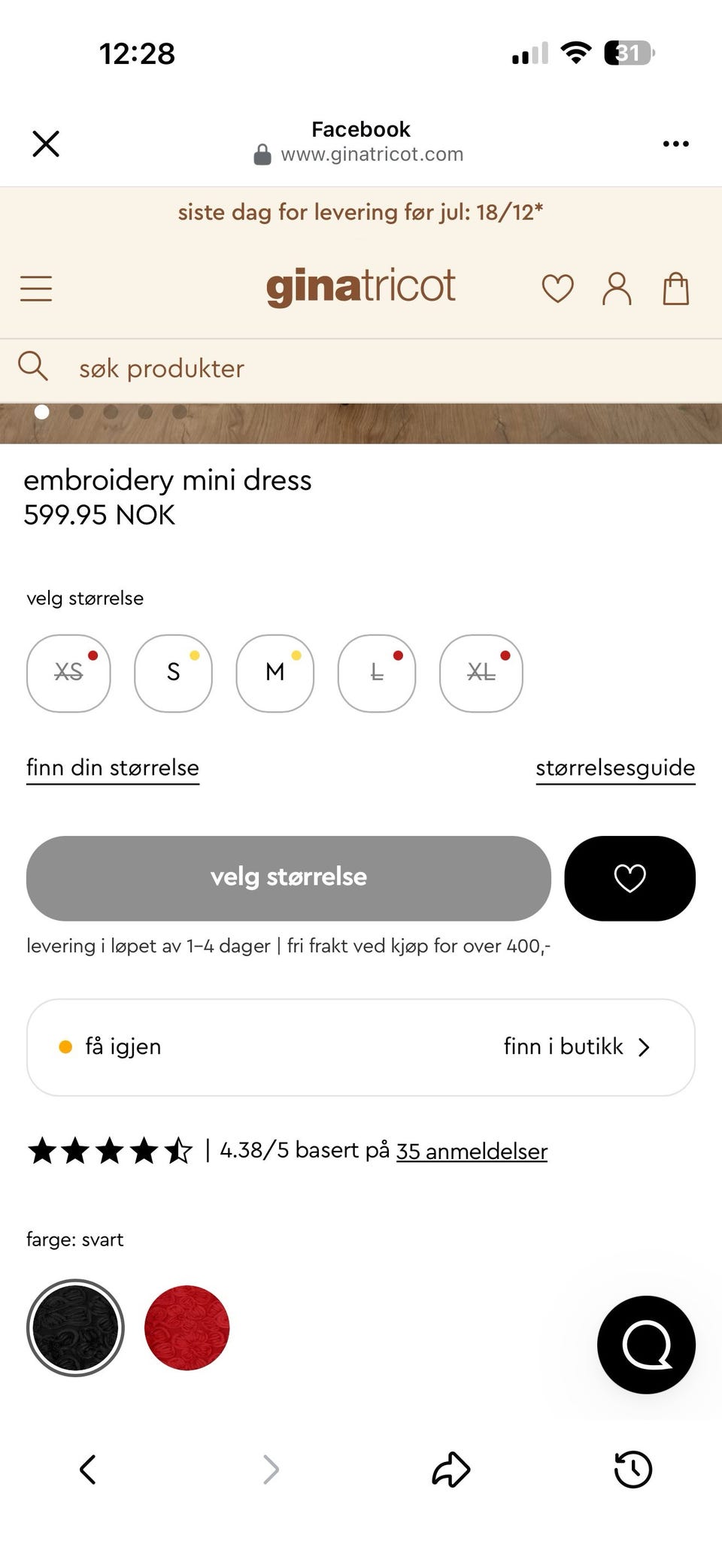Select size M radio option
722x1568 pixels.
[x=274, y=673]
